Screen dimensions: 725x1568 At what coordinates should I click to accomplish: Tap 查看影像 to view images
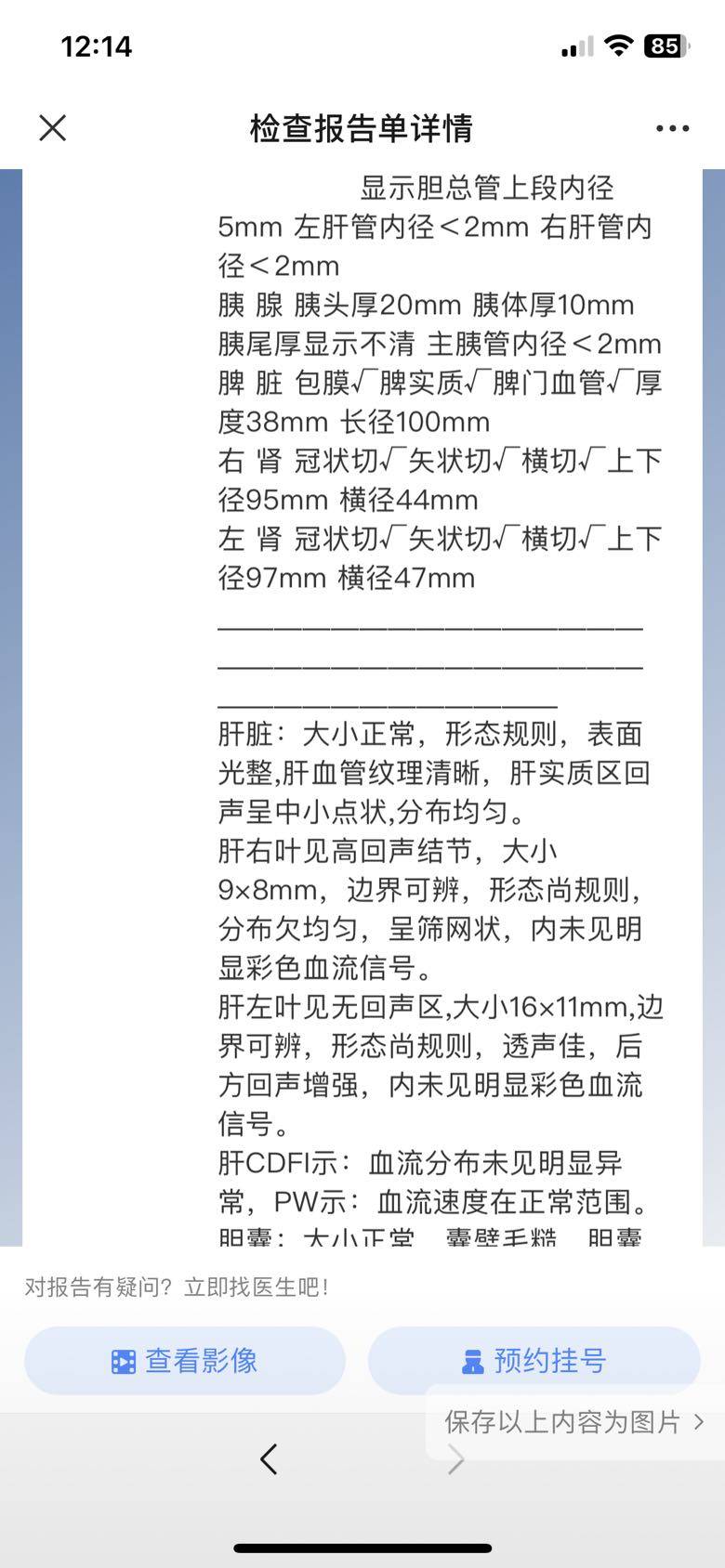[x=185, y=1361]
